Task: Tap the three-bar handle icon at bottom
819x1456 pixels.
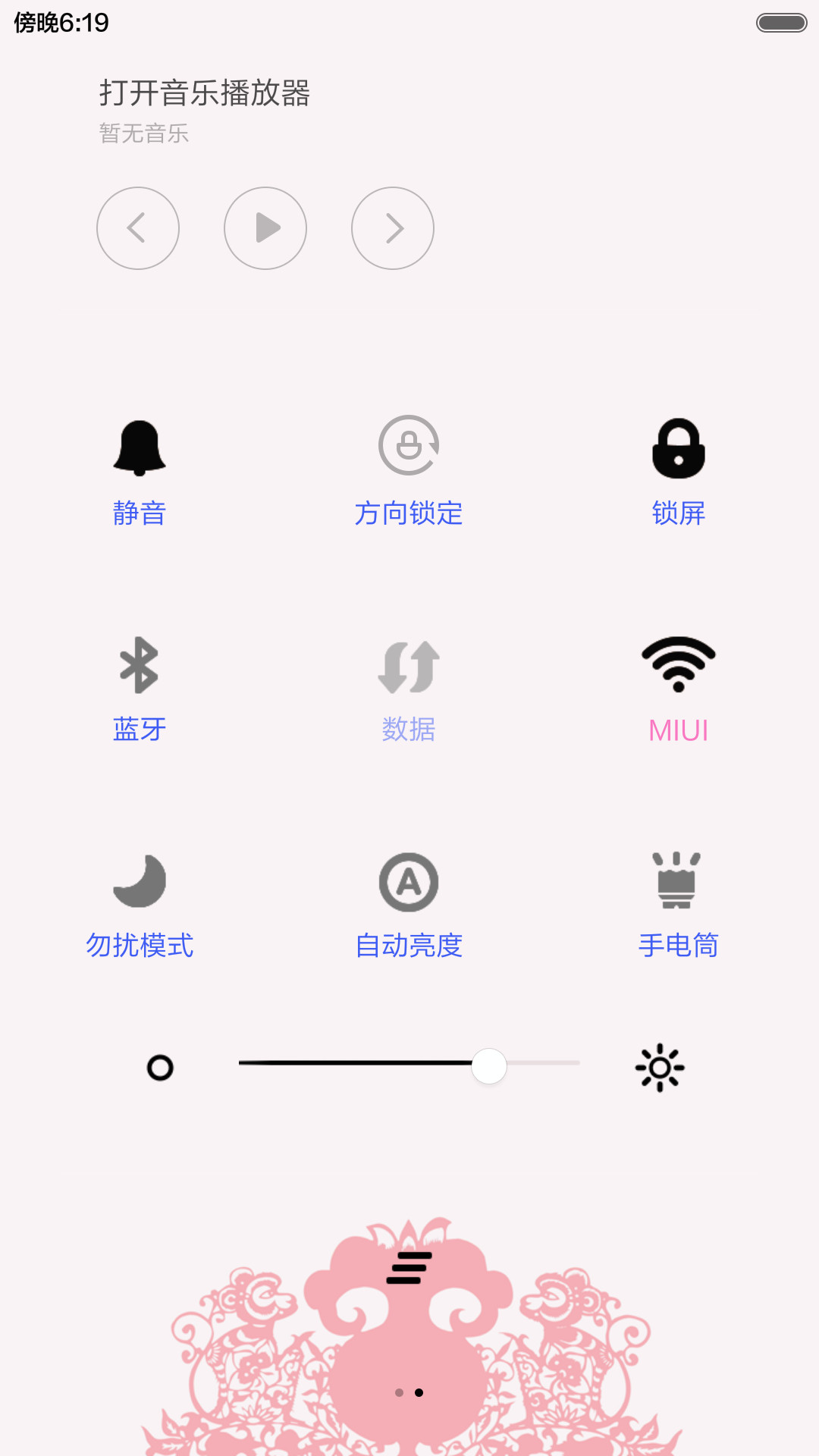Action: [409, 1268]
